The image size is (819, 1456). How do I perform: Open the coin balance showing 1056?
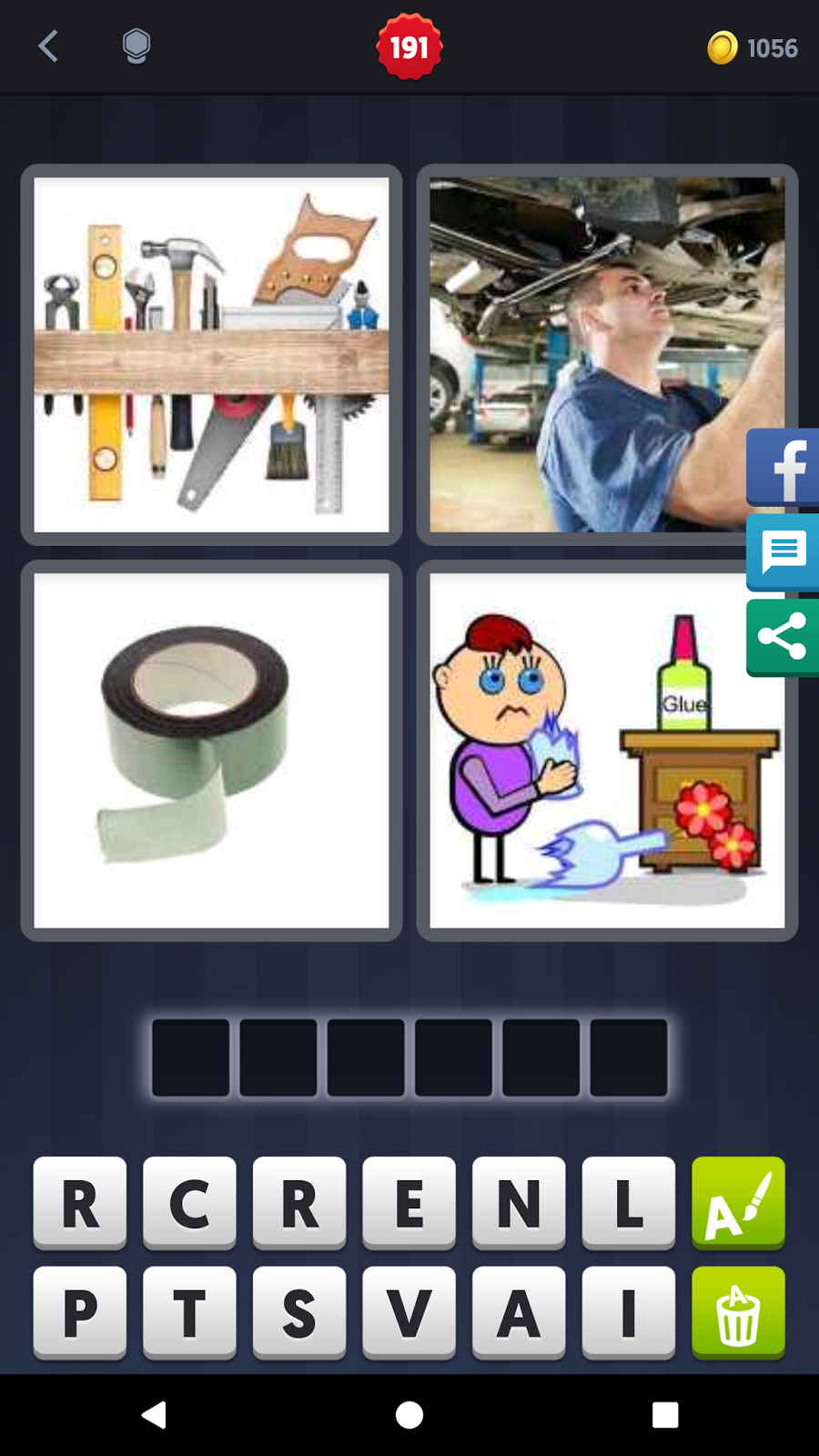coord(753,48)
